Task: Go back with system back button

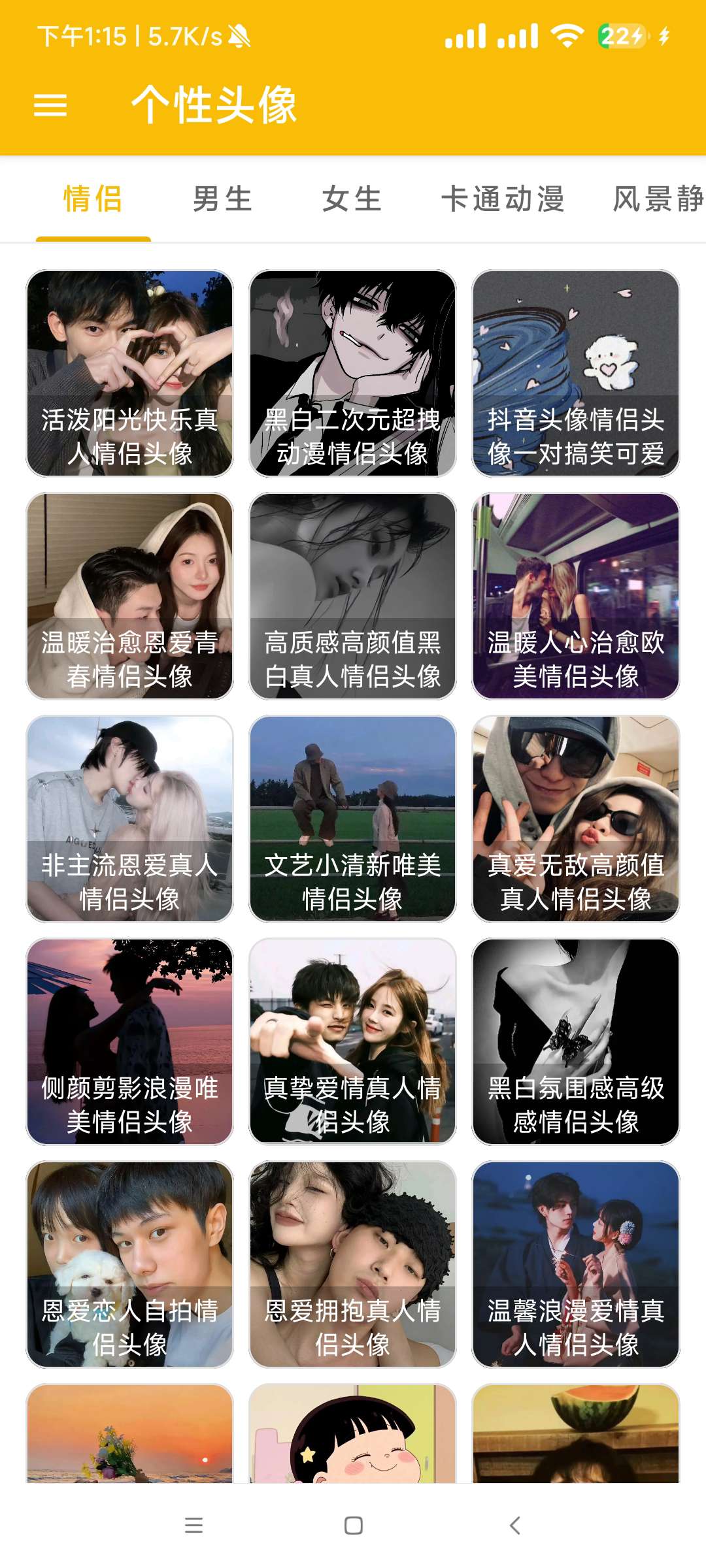Action: [x=514, y=1526]
